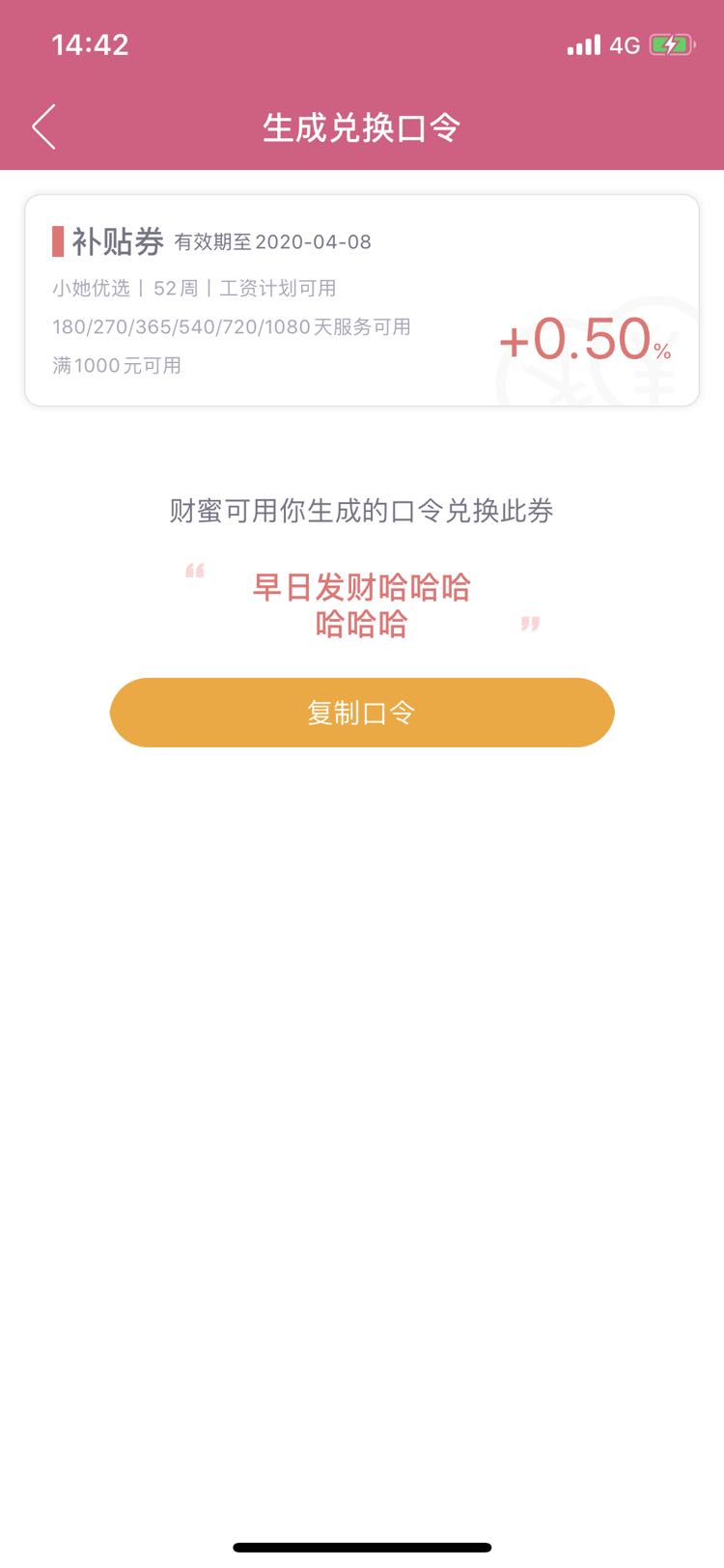Open the 补贴券 coupon card
The height and width of the screenshot is (1568, 724).
click(362, 300)
